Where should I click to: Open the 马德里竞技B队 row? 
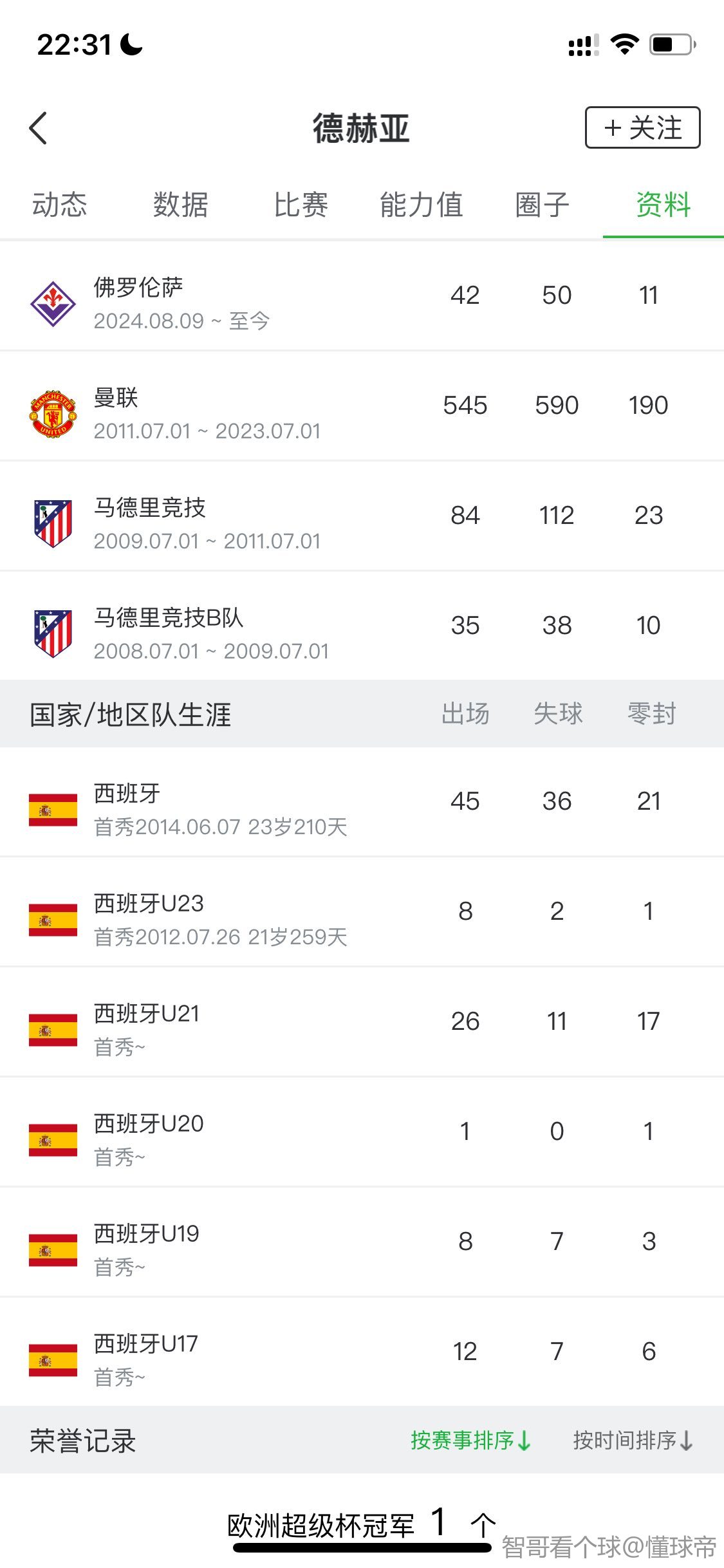click(362, 626)
